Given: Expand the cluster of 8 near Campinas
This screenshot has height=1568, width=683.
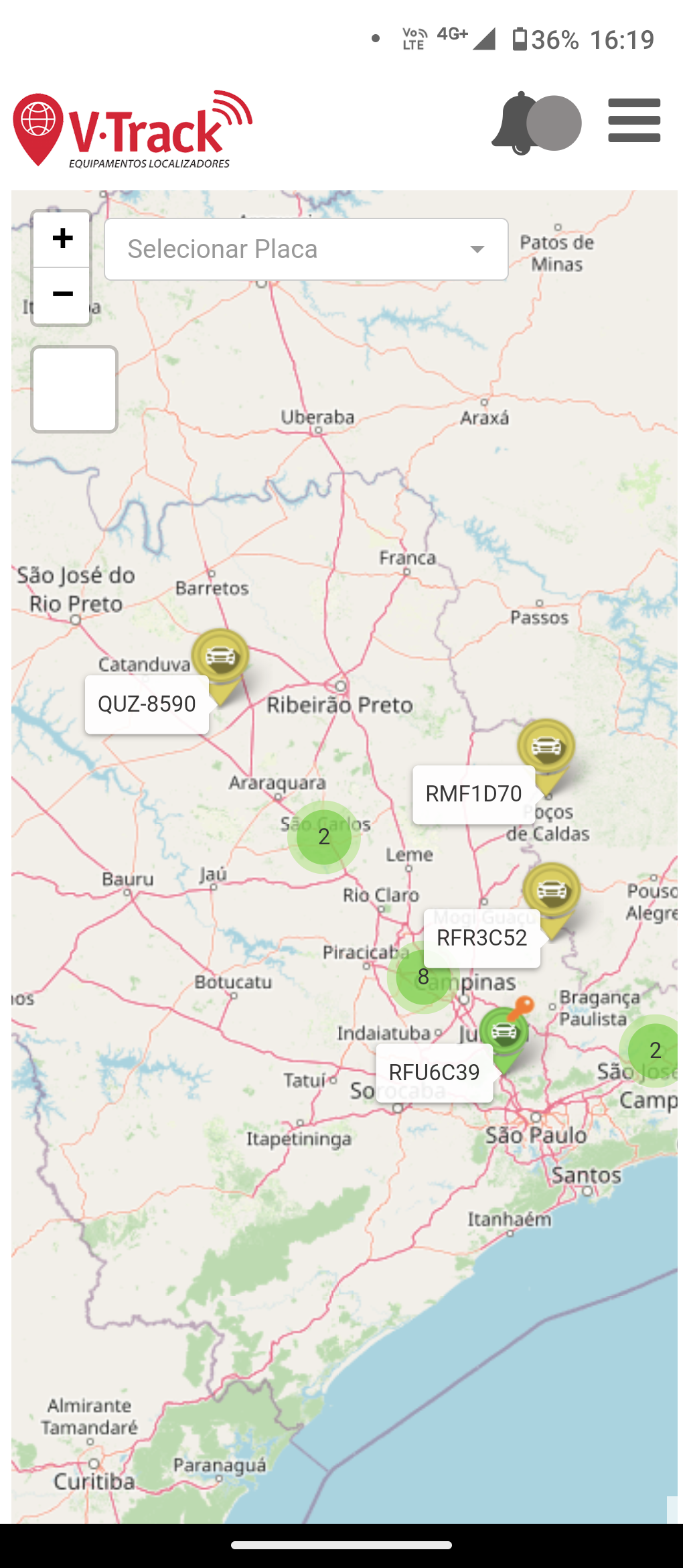Looking at the screenshot, I should point(423,977).
